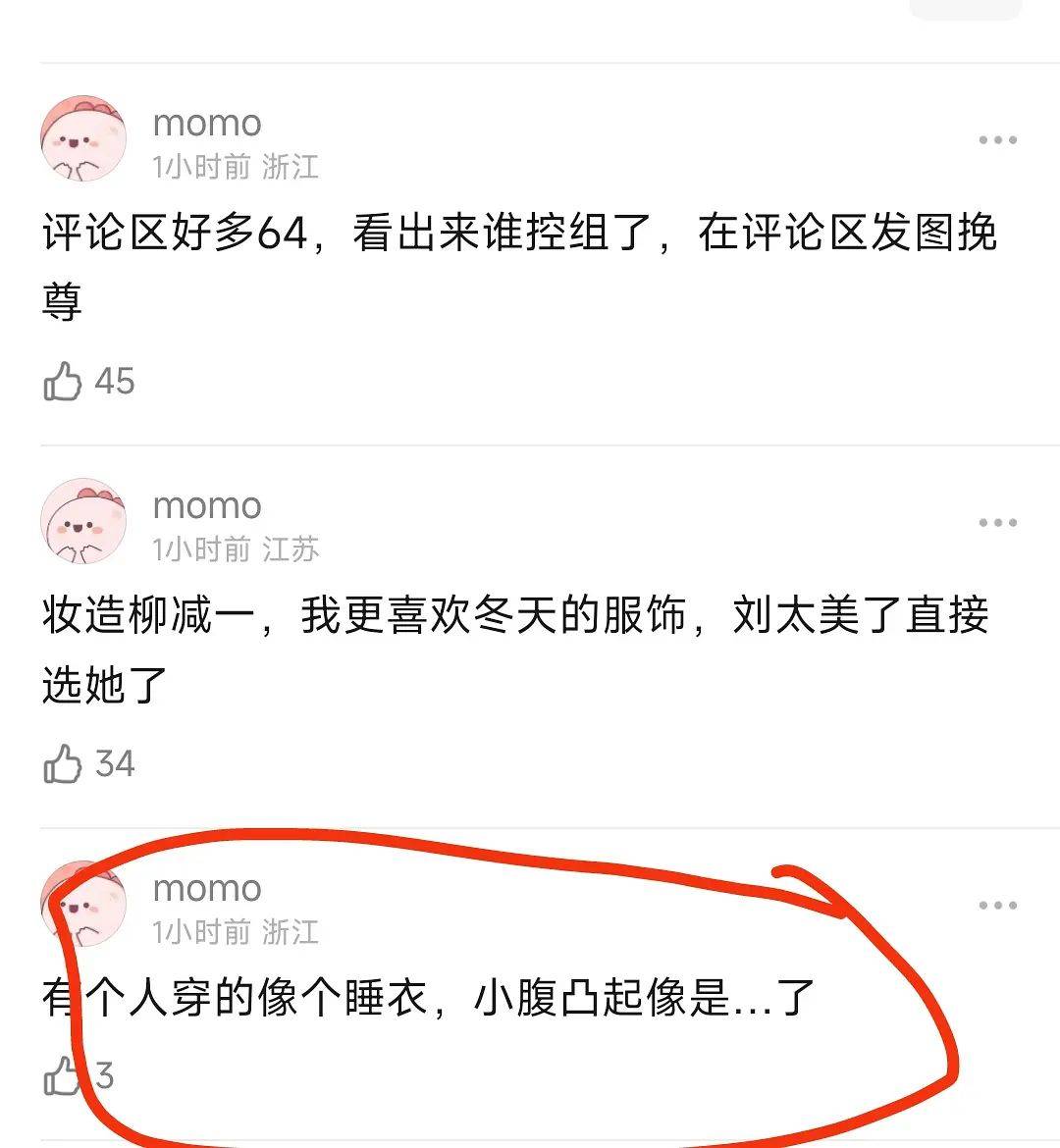Screen dimensions: 1060x1148
Task: Open overflow menu for the 评论区好多64 comment
Action: tap(997, 140)
